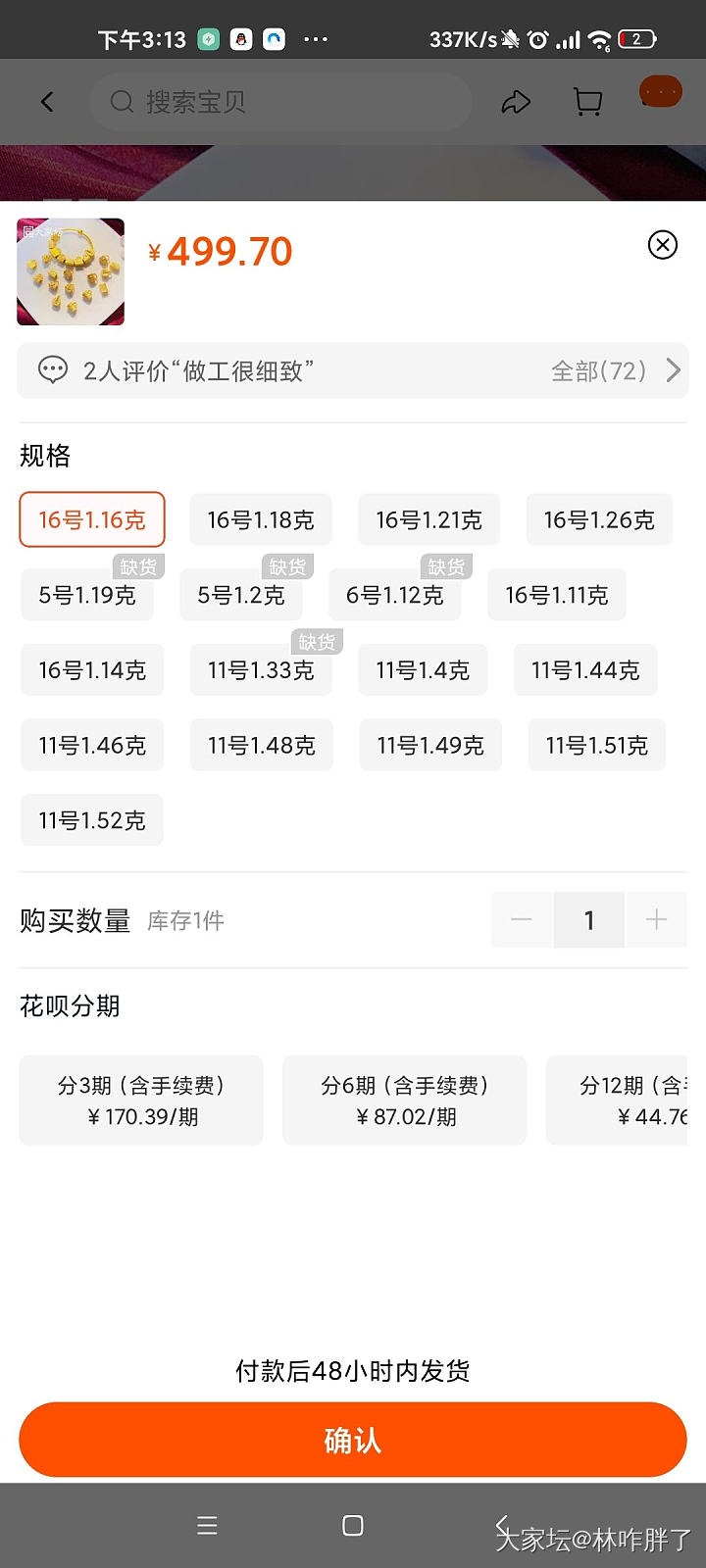Choose the 分3期 Huabei installment plan
Image resolution: width=706 pixels, height=1568 pixels.
(141, 1101)
